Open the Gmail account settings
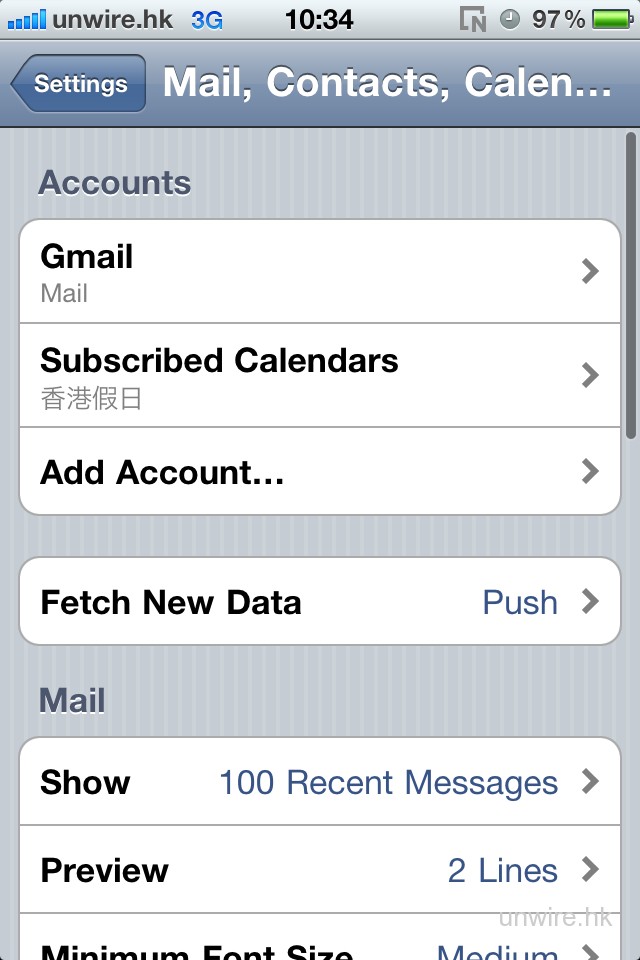Viewport: 640px width, 960px height. click(x=320, y=271)
